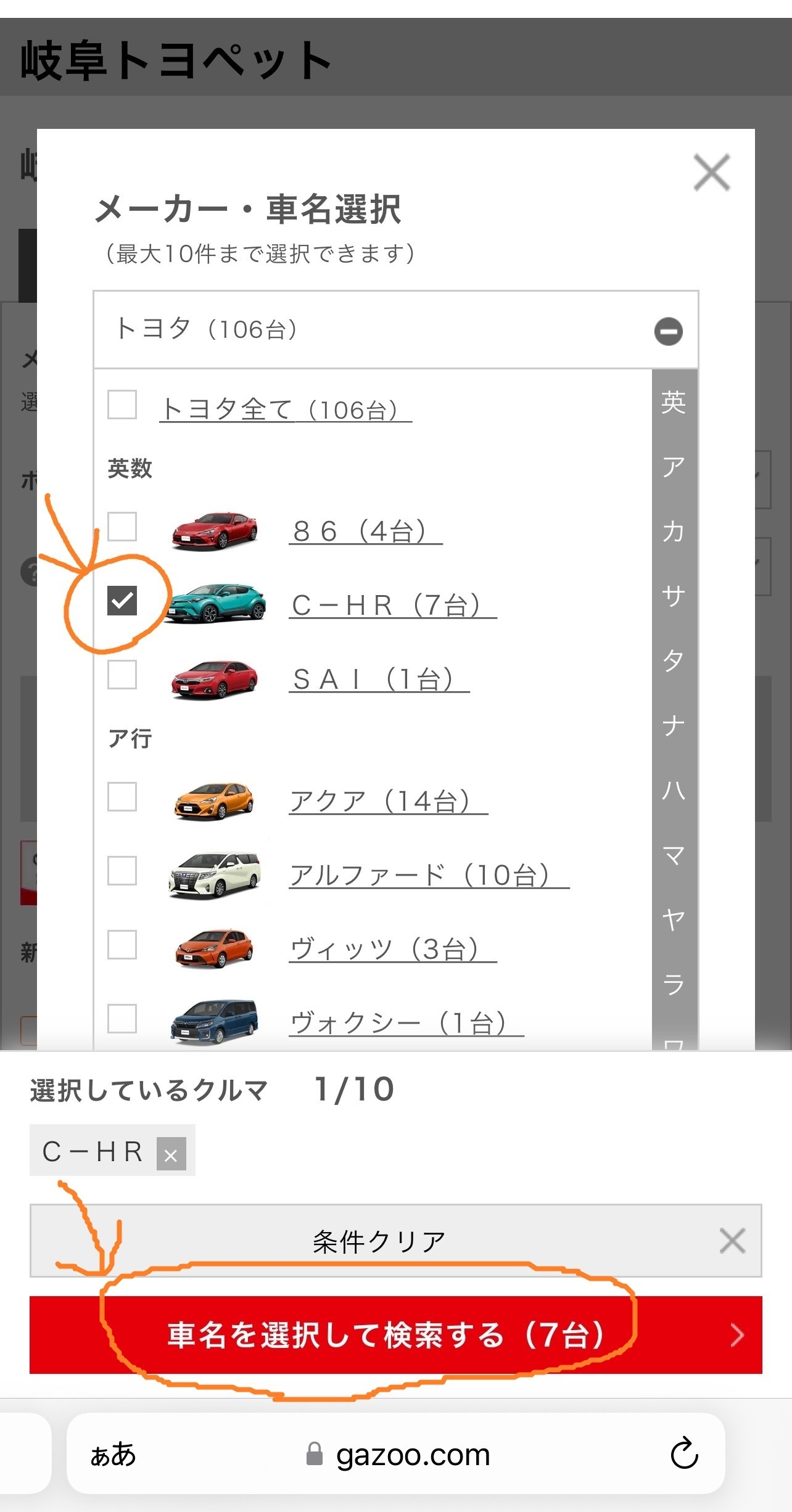Image resolution: width=792 pixels, height=1512 pixels.
Task: Open the ぁあ page settings menu
Action: [x=113, y=1454]
